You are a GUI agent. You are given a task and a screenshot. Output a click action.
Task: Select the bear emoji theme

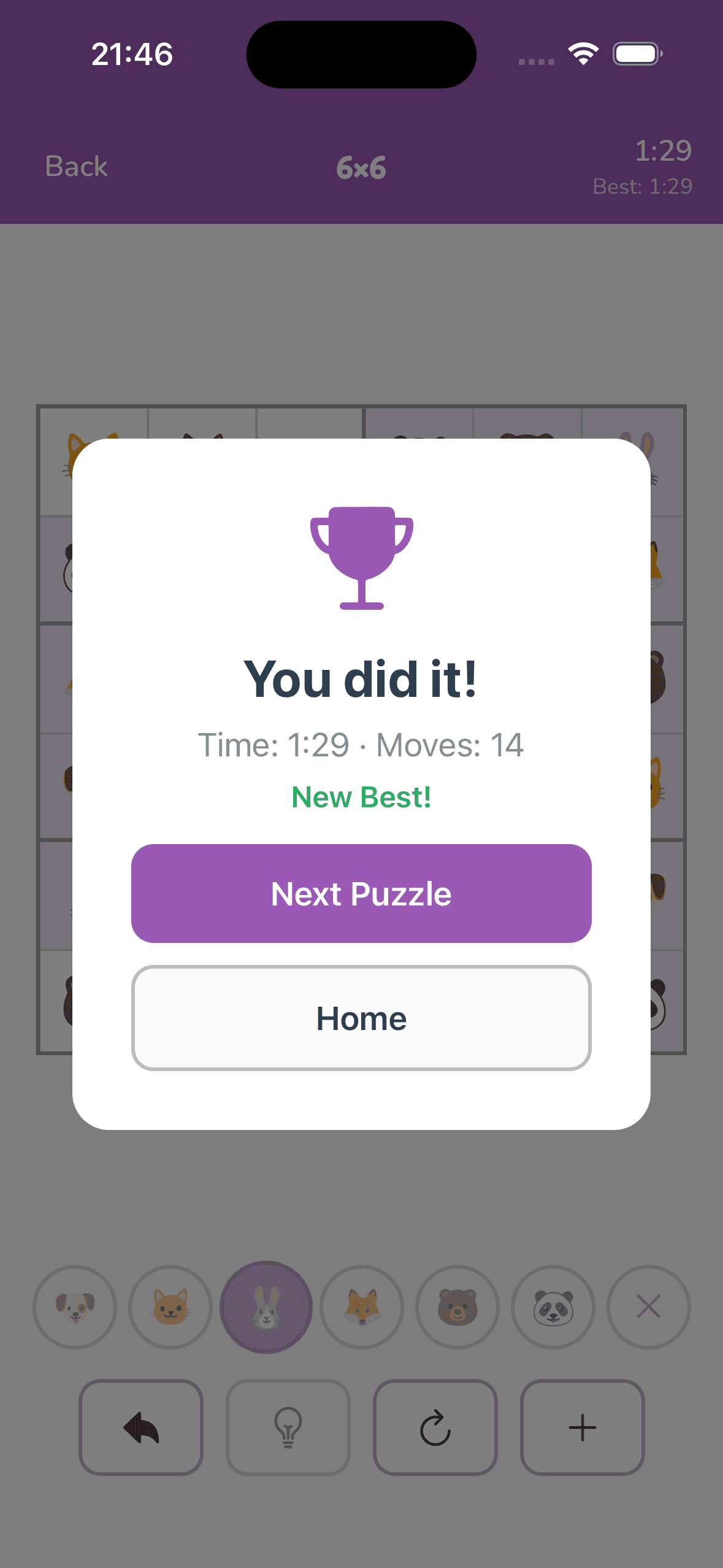[x=457, y=1307]
